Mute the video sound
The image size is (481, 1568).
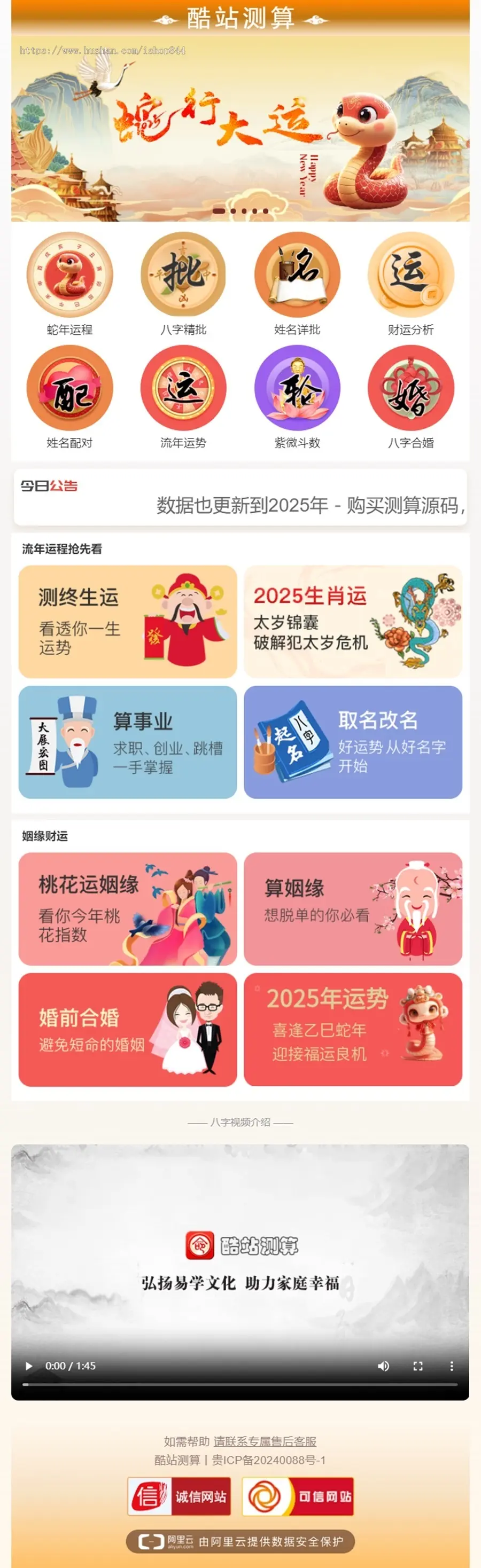384,1366
